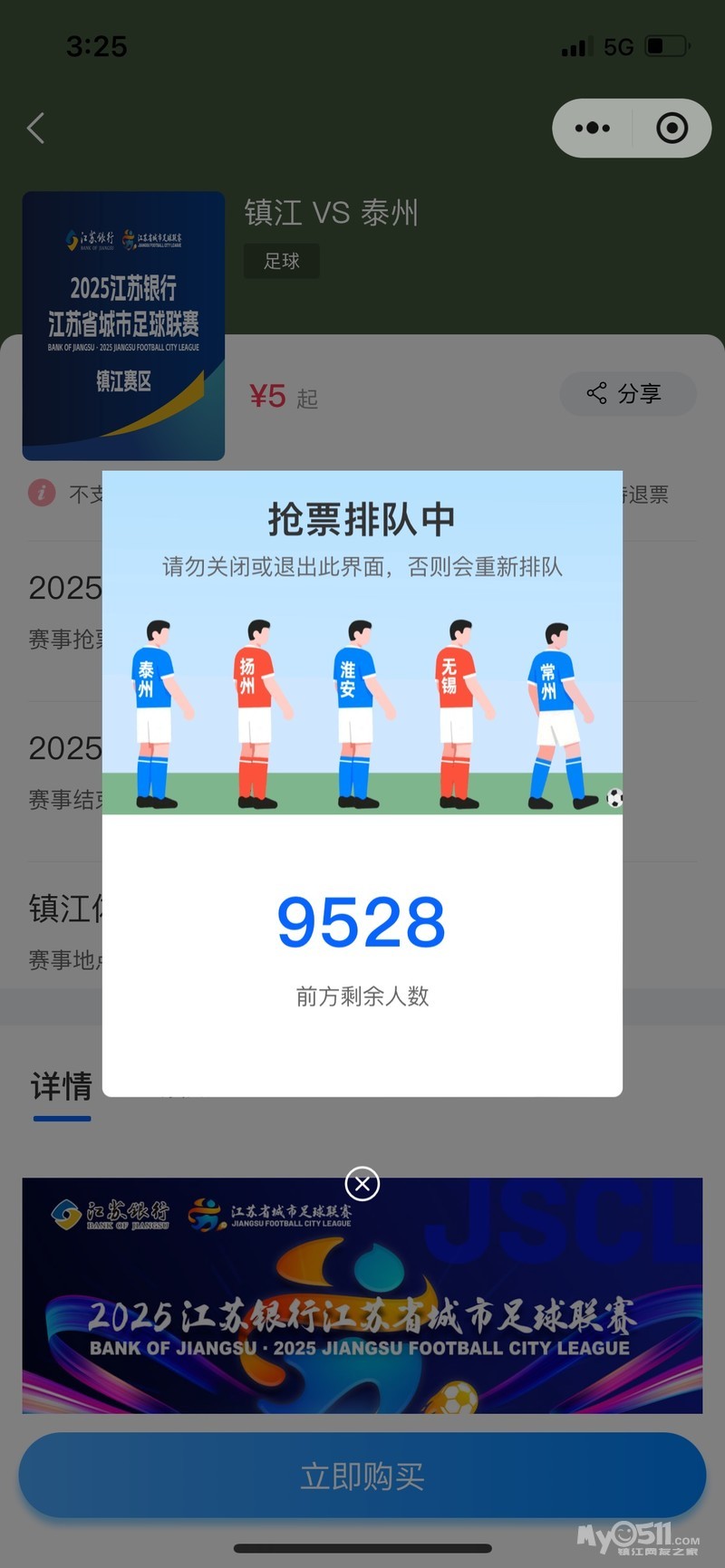725x1568 pixels.
Task: Open the 镇江赛区 event poster thumbnail
Action: (123, 325)
